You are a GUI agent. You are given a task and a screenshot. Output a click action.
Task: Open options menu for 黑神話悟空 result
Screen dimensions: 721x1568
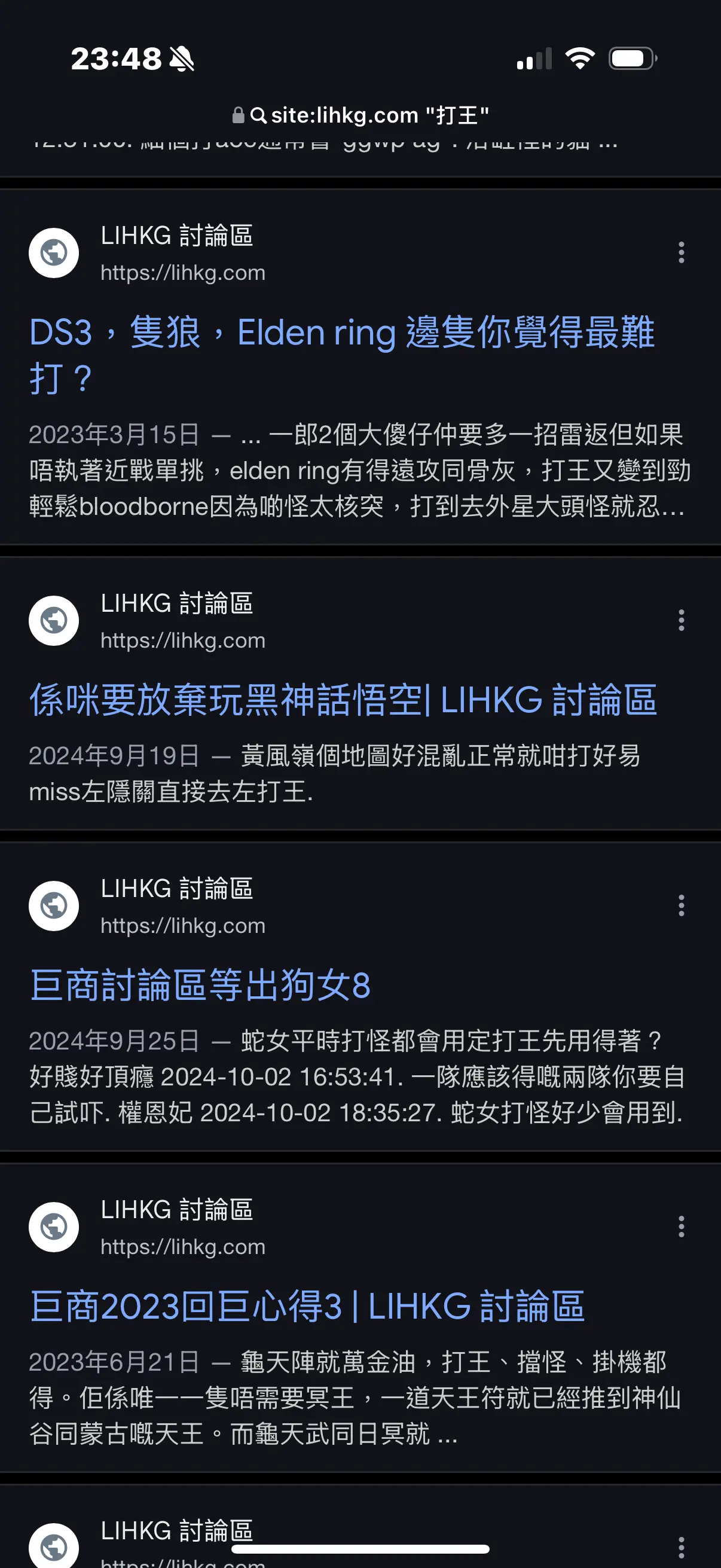pos(682,620)
